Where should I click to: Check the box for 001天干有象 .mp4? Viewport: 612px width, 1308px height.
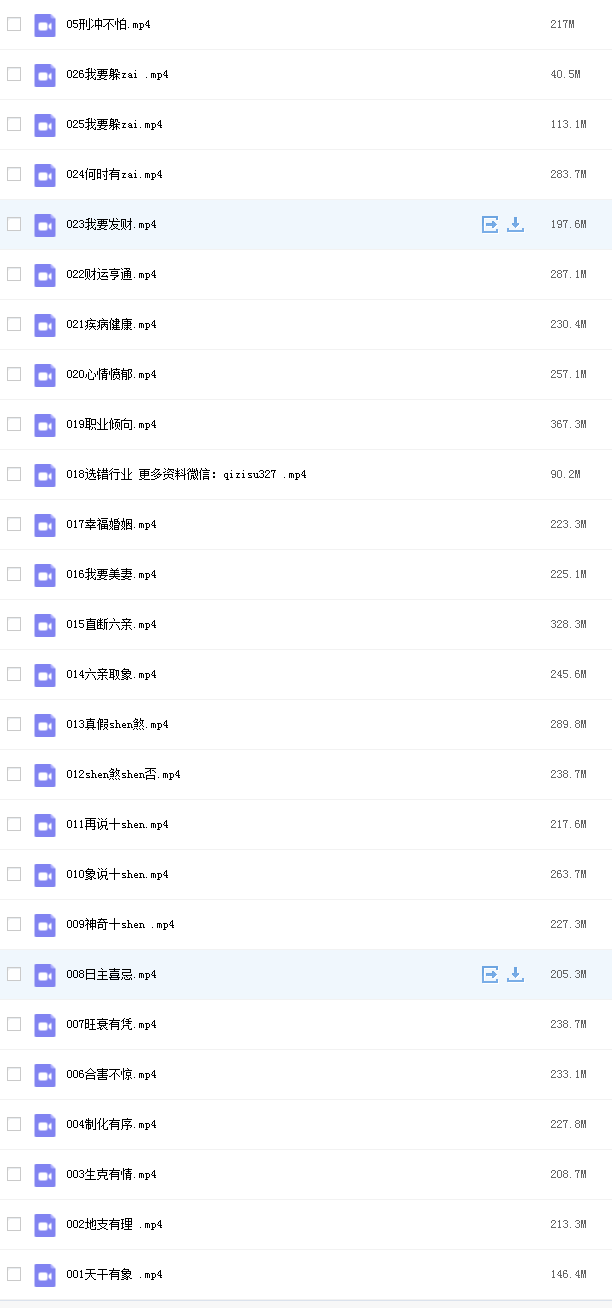14,1274
